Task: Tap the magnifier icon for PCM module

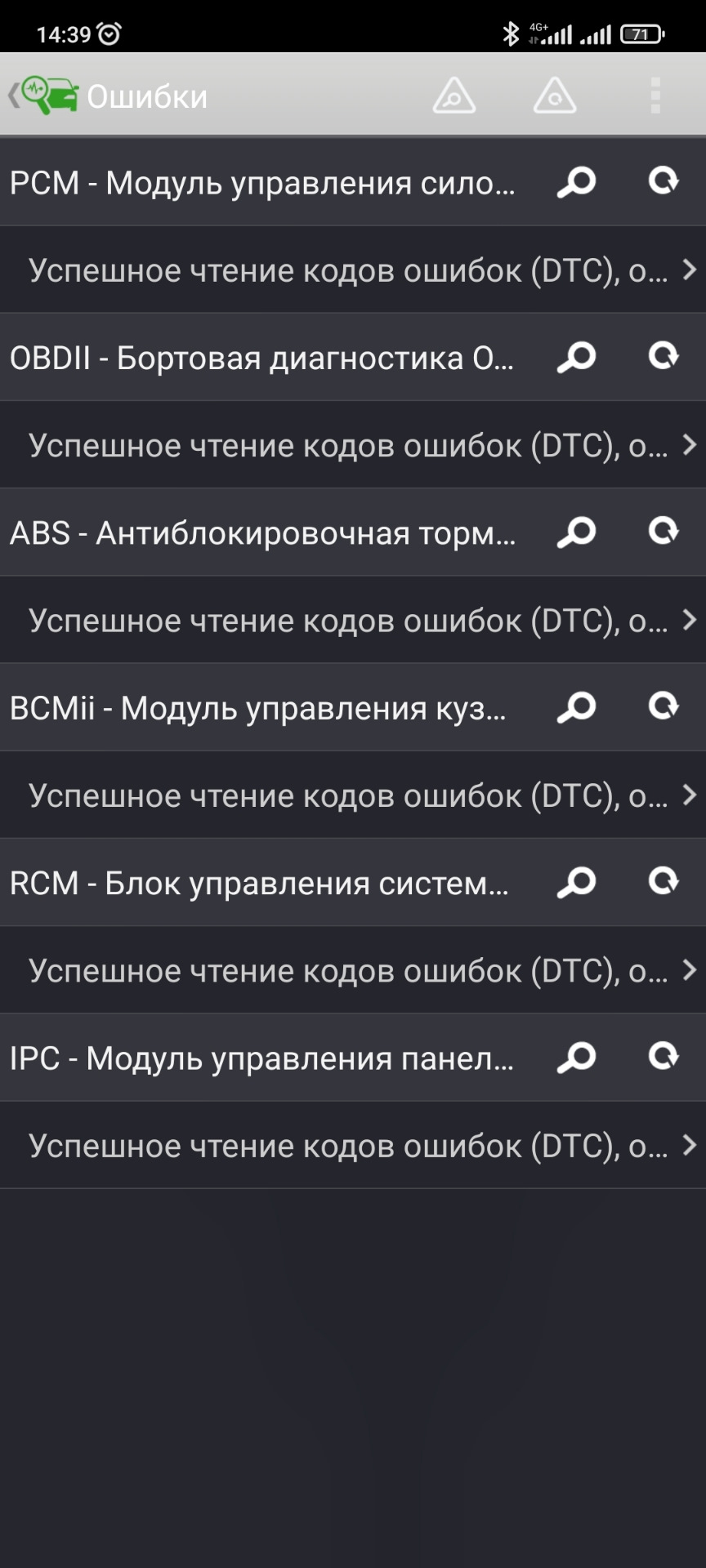Action: click(x=577, y=182)
